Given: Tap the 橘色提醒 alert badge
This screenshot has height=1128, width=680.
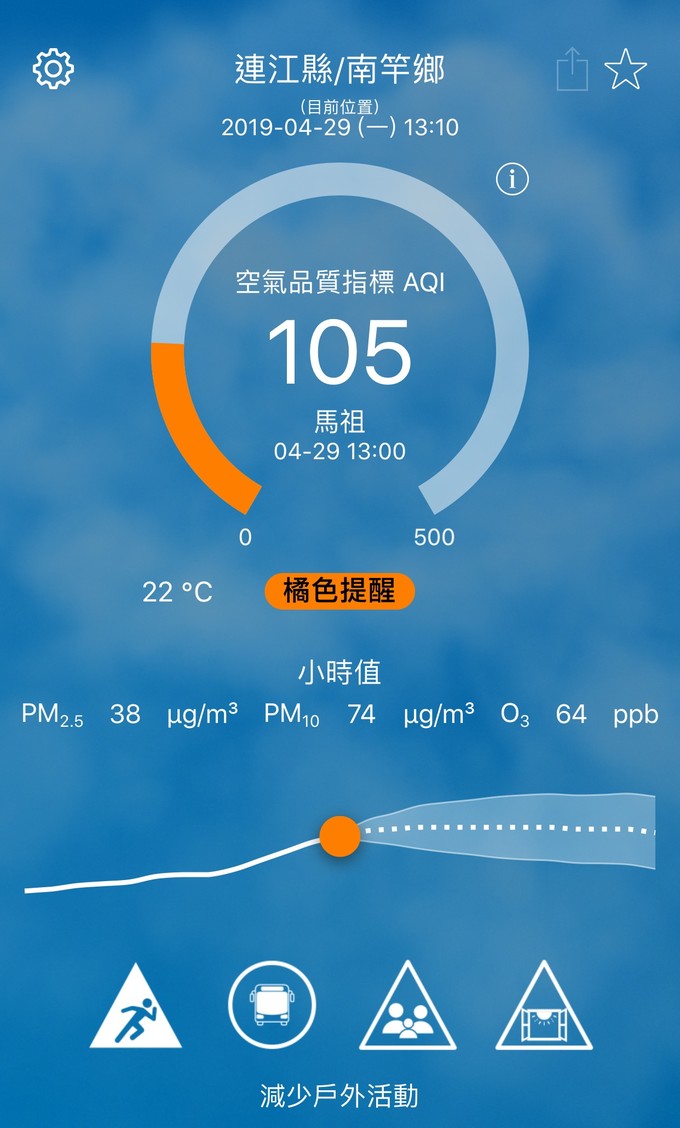Looking at the screenshot, I should pos(340,592).
